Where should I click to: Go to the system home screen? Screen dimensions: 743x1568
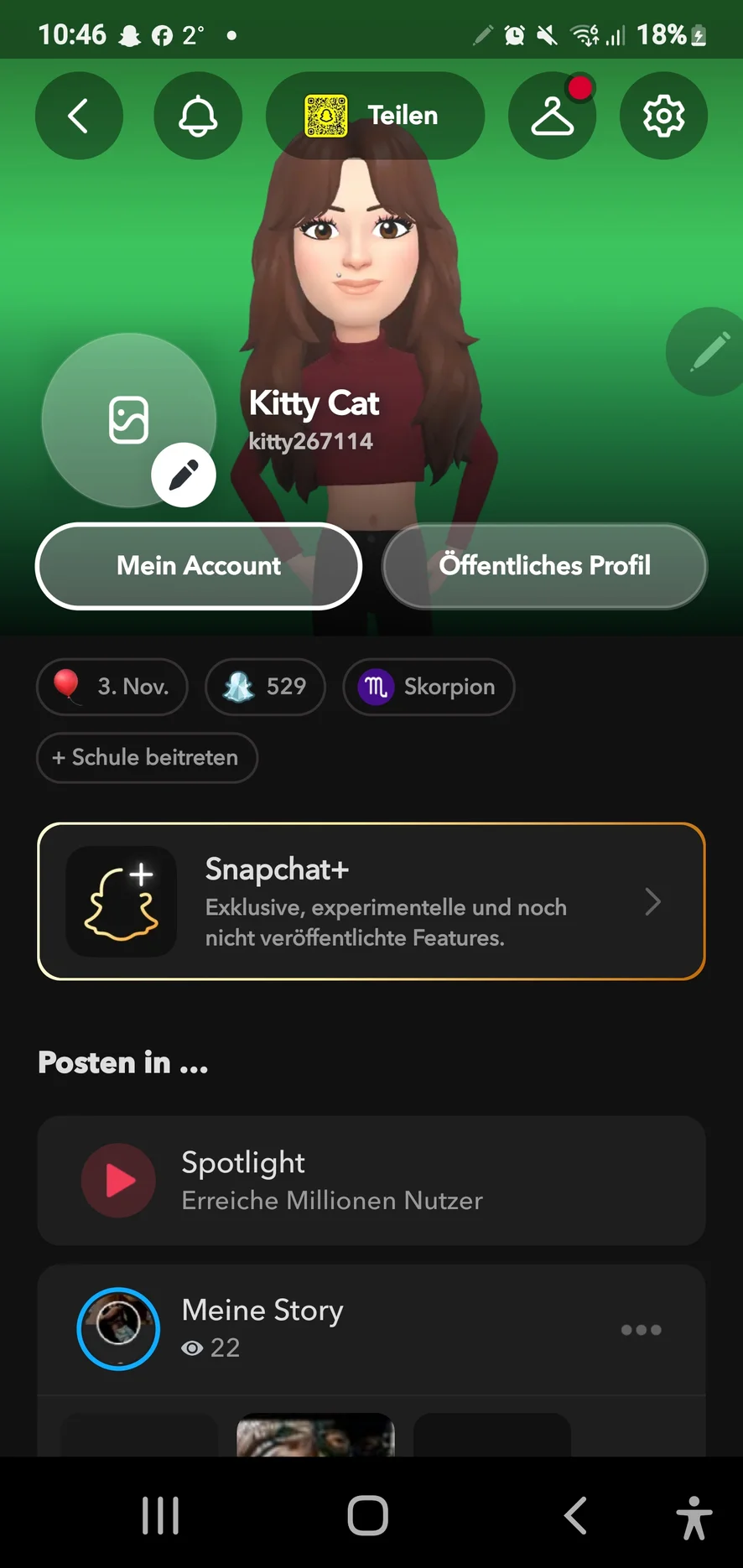pos(368,1516)
